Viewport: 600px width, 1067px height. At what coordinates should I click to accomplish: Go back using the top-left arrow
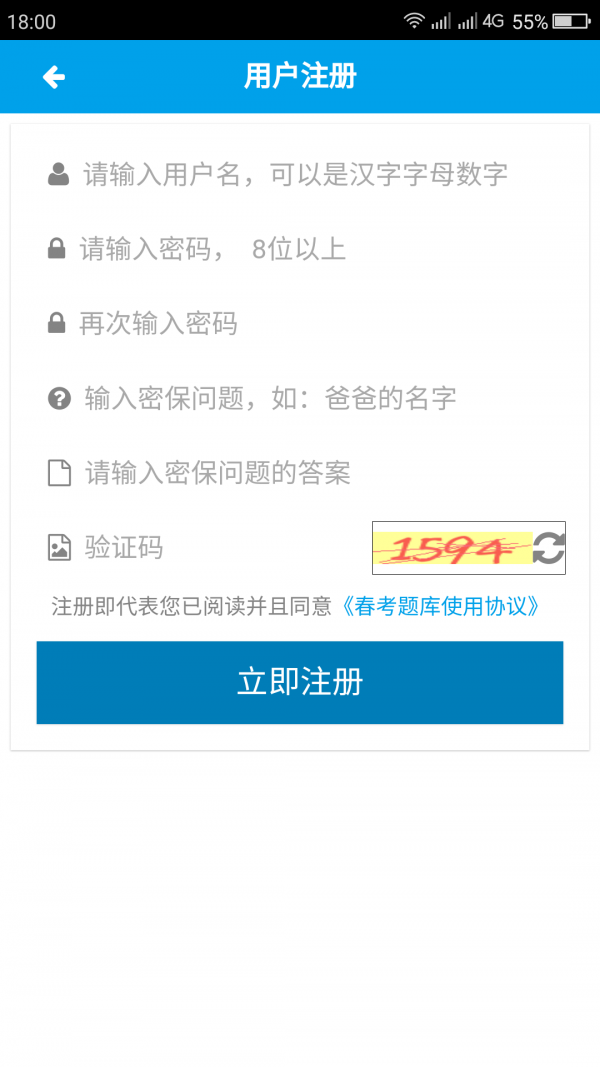coord(54,77)
